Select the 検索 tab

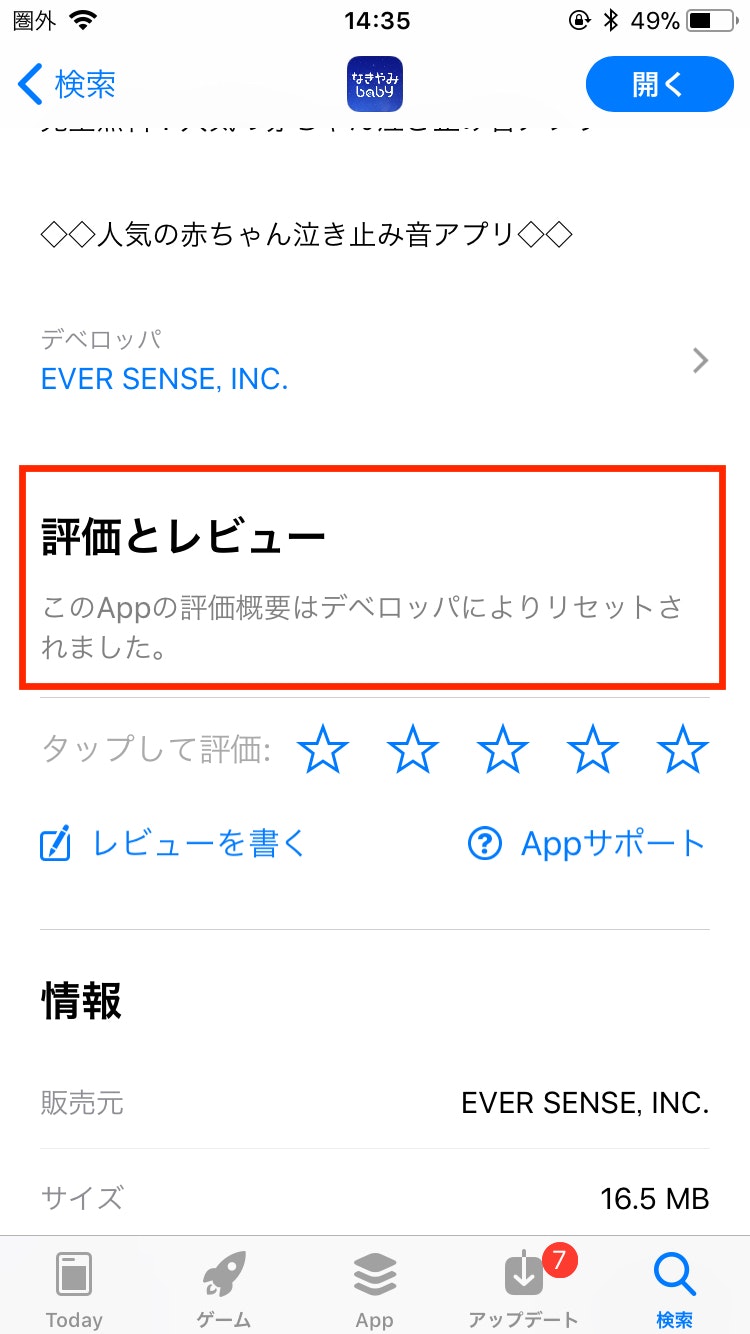point(674,1288)
